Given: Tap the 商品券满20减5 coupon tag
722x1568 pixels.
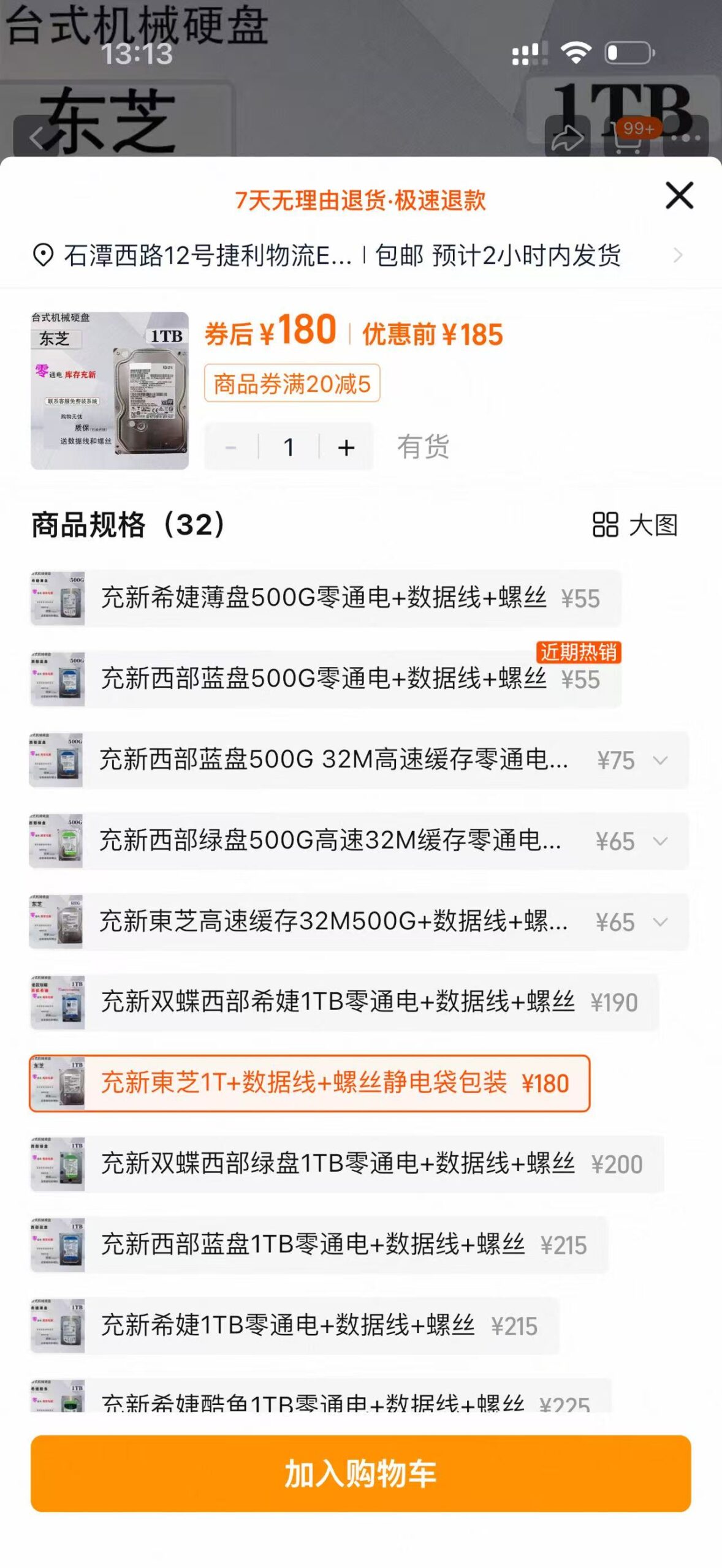Looking at the screenshot, I should (x=292, y=383).
